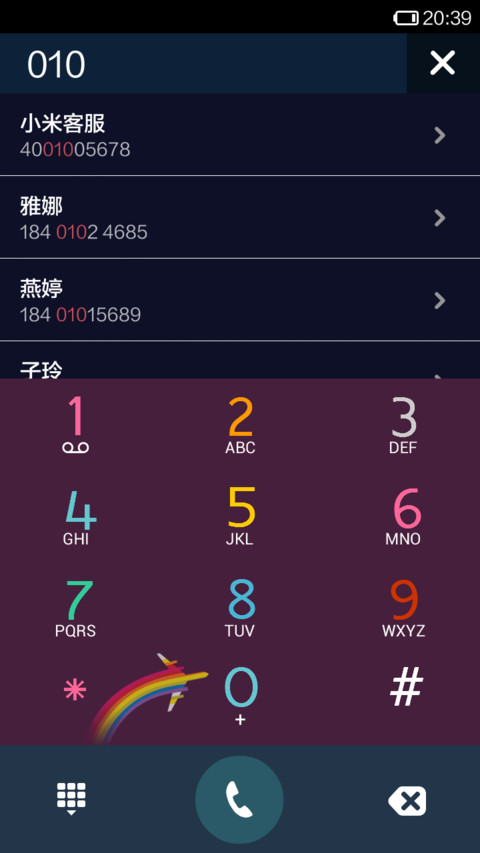Dial the digit 1 voicemail key
This screenshot has width=480, height=853.
tap(76, 425)
